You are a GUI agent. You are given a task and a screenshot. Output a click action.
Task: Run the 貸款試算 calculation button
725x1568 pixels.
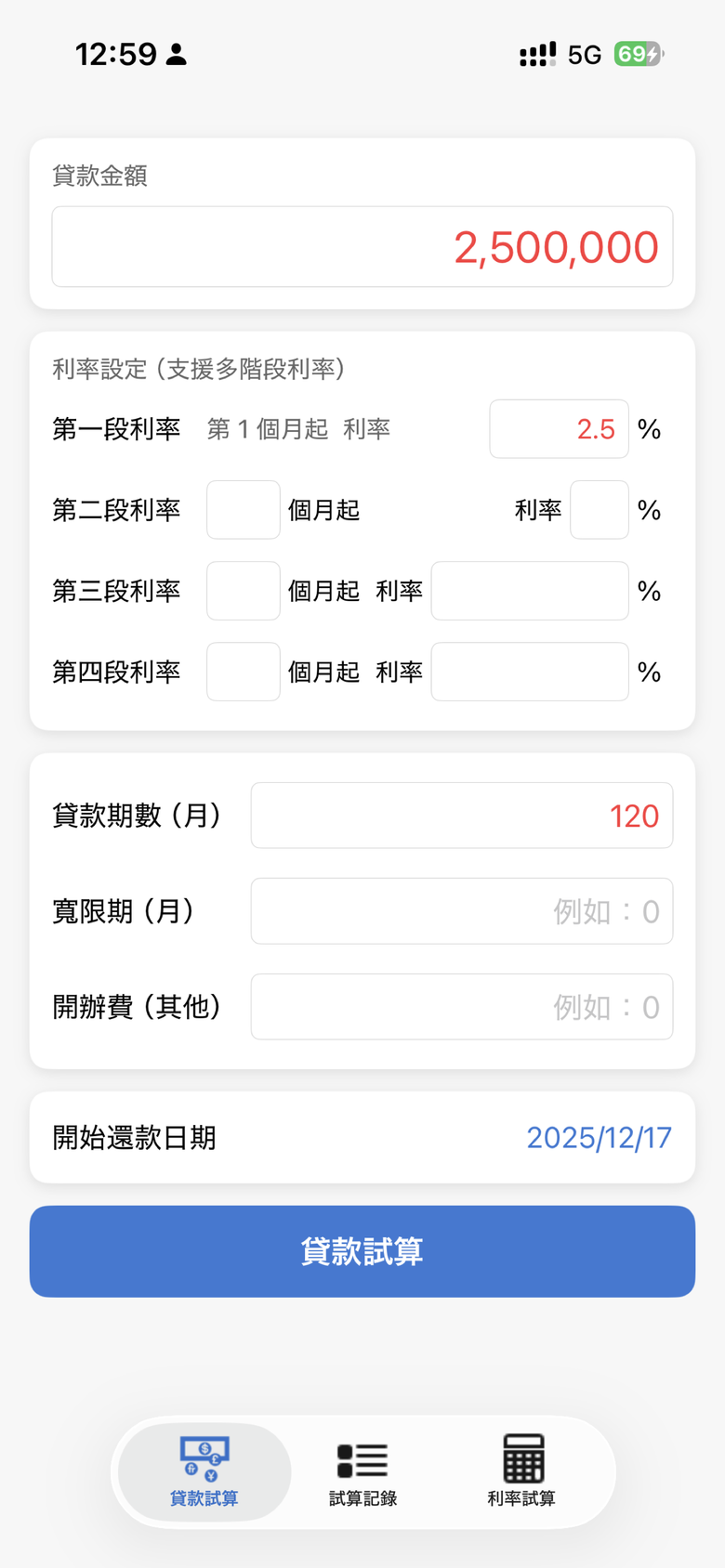[362, 1251]
